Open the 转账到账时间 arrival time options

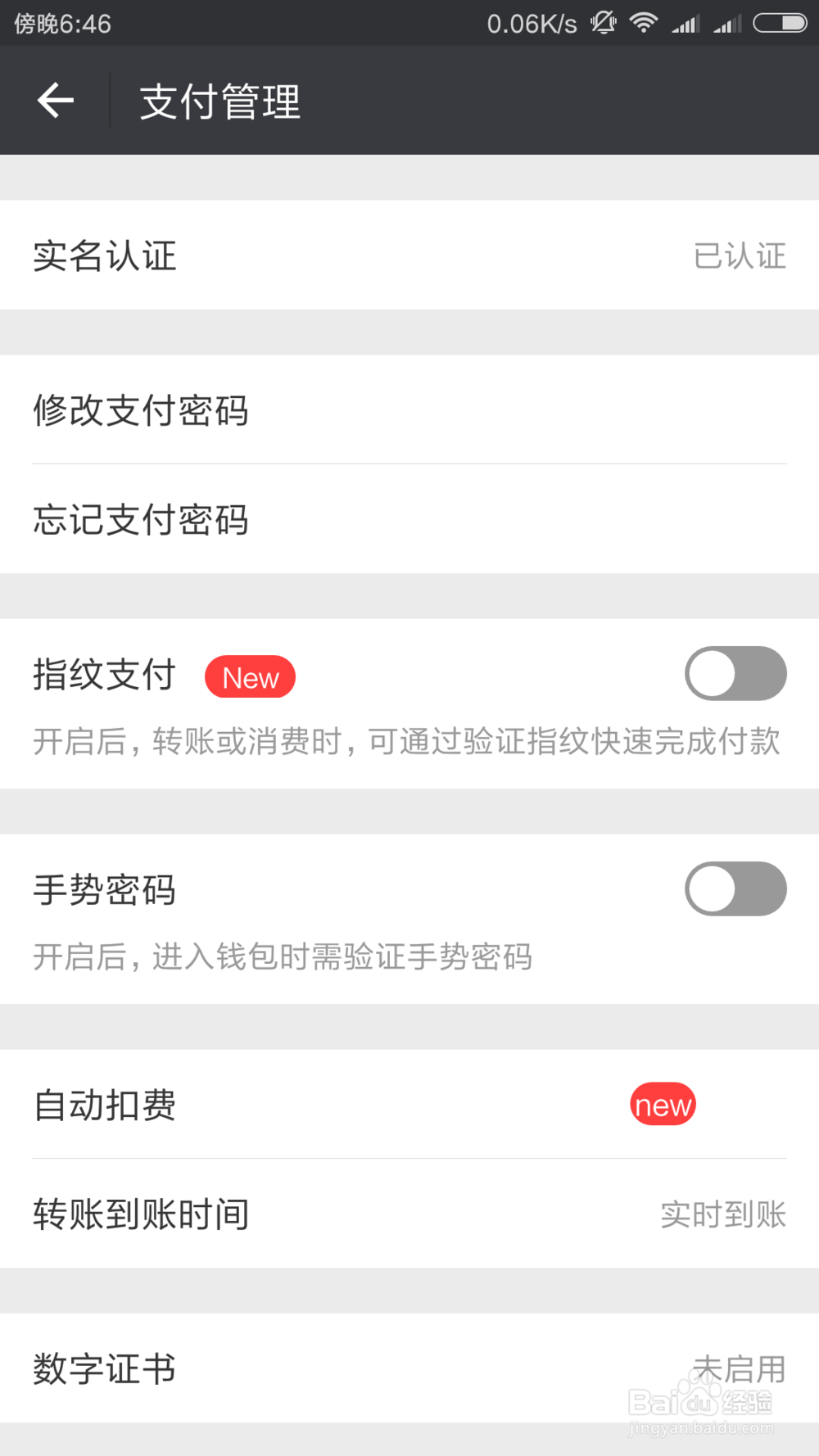point(409,1214)
